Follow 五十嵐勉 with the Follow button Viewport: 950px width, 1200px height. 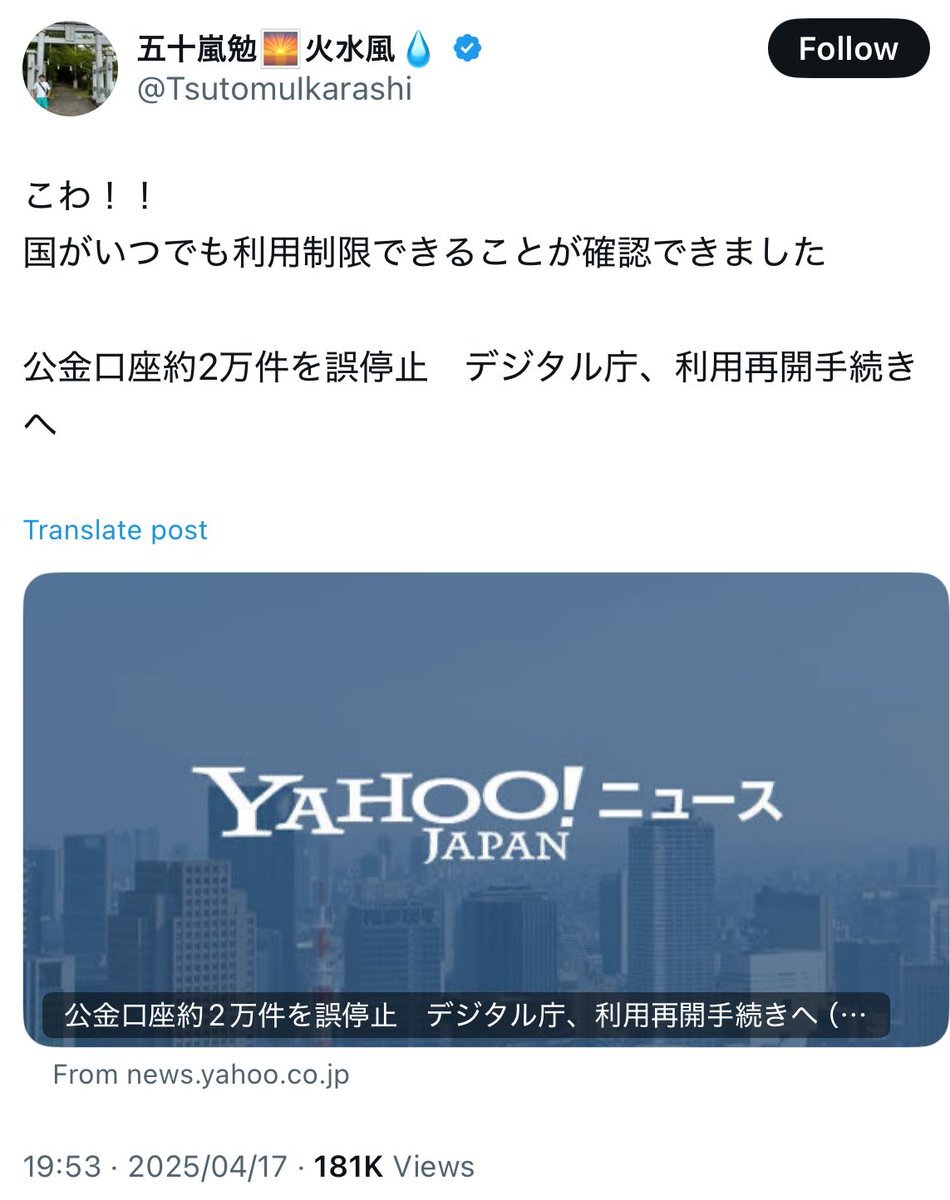click(x=848, y=48)
